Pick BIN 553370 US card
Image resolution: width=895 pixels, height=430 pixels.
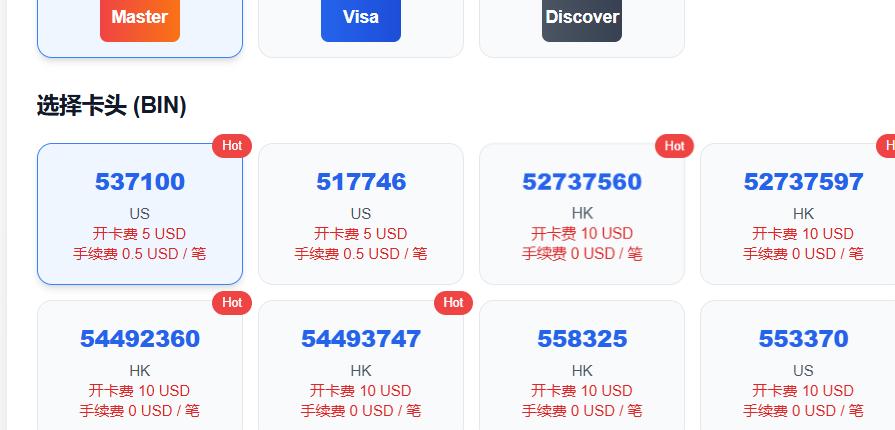tap(803, 368)
